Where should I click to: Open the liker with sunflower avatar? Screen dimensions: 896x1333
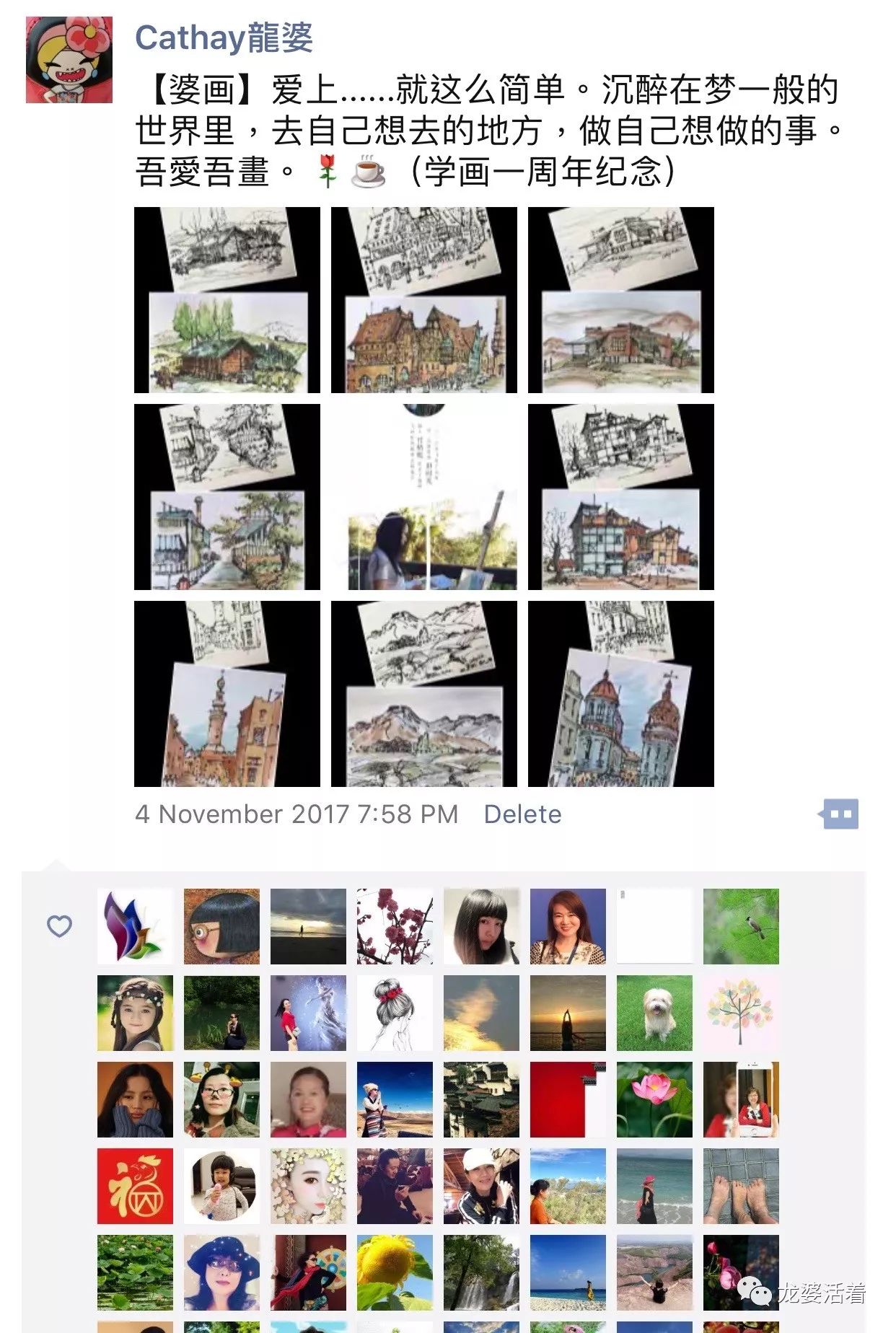coord(395,1272)
